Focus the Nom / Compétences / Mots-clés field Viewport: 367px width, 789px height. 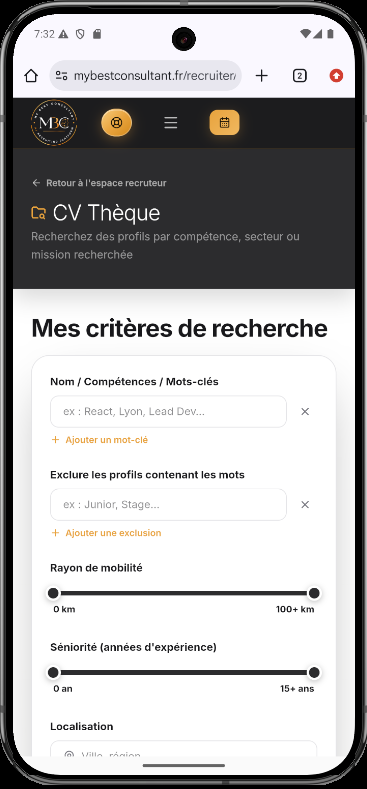tap(168, 412)
